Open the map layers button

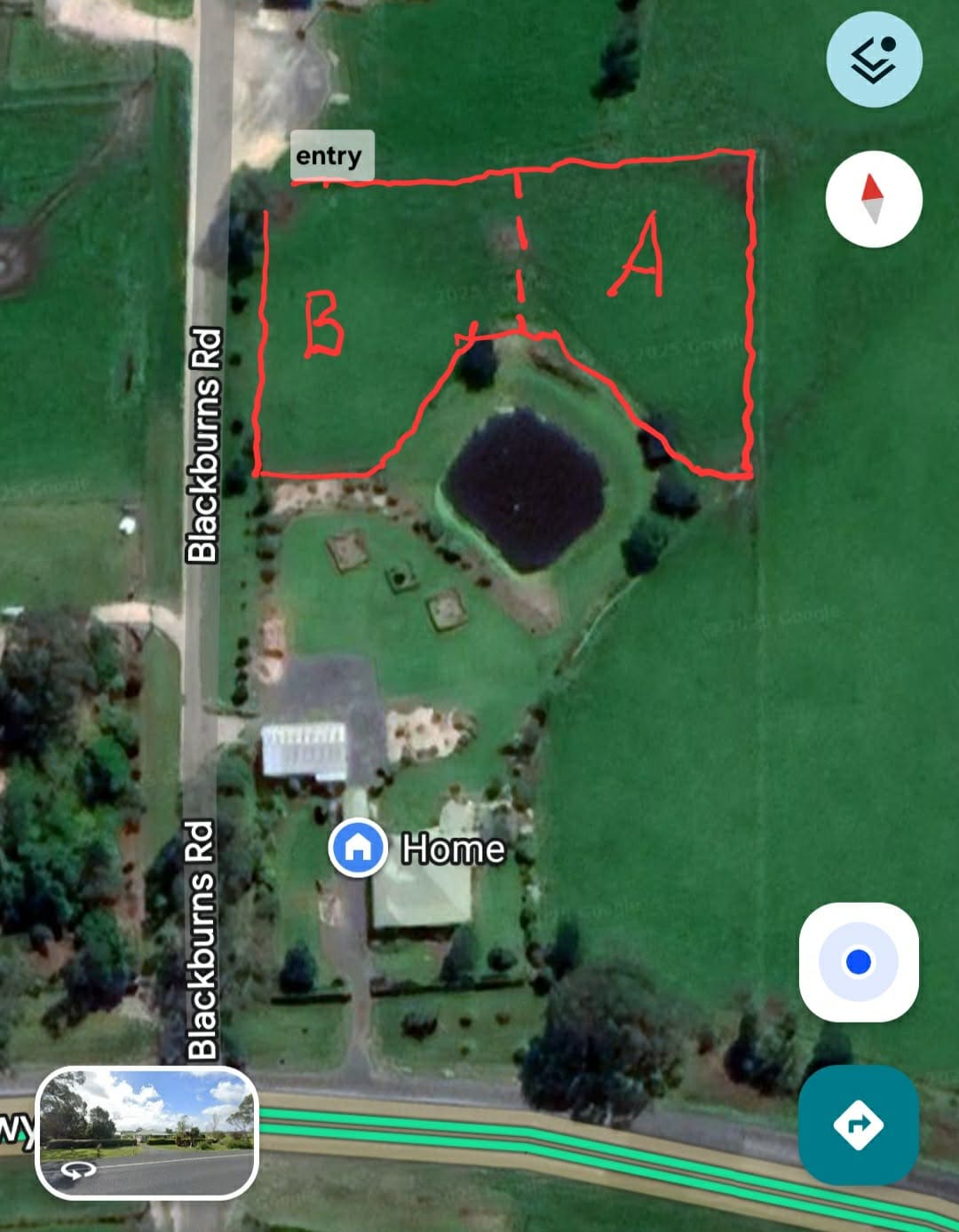(x=874, y=59)
